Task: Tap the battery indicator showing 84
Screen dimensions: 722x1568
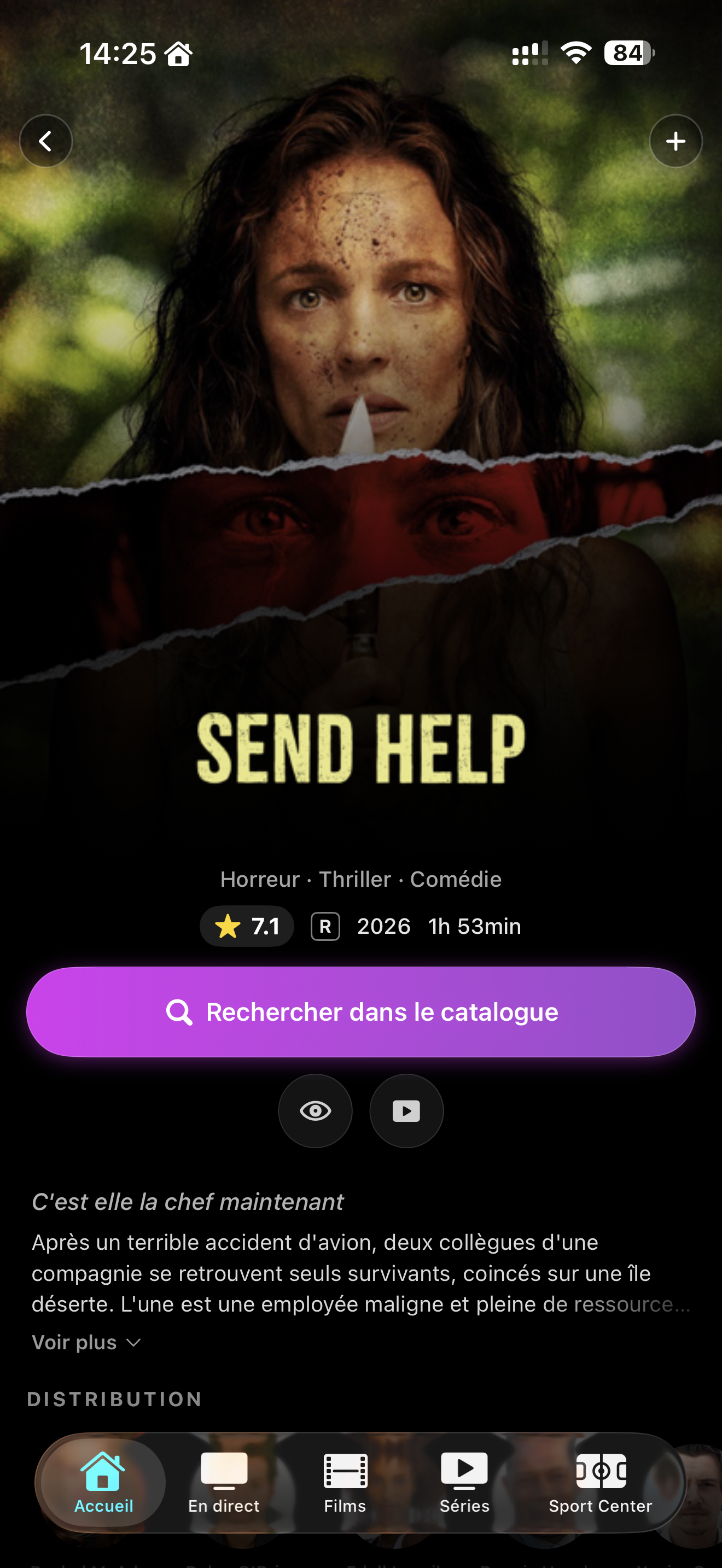Action: pos(627,54)
